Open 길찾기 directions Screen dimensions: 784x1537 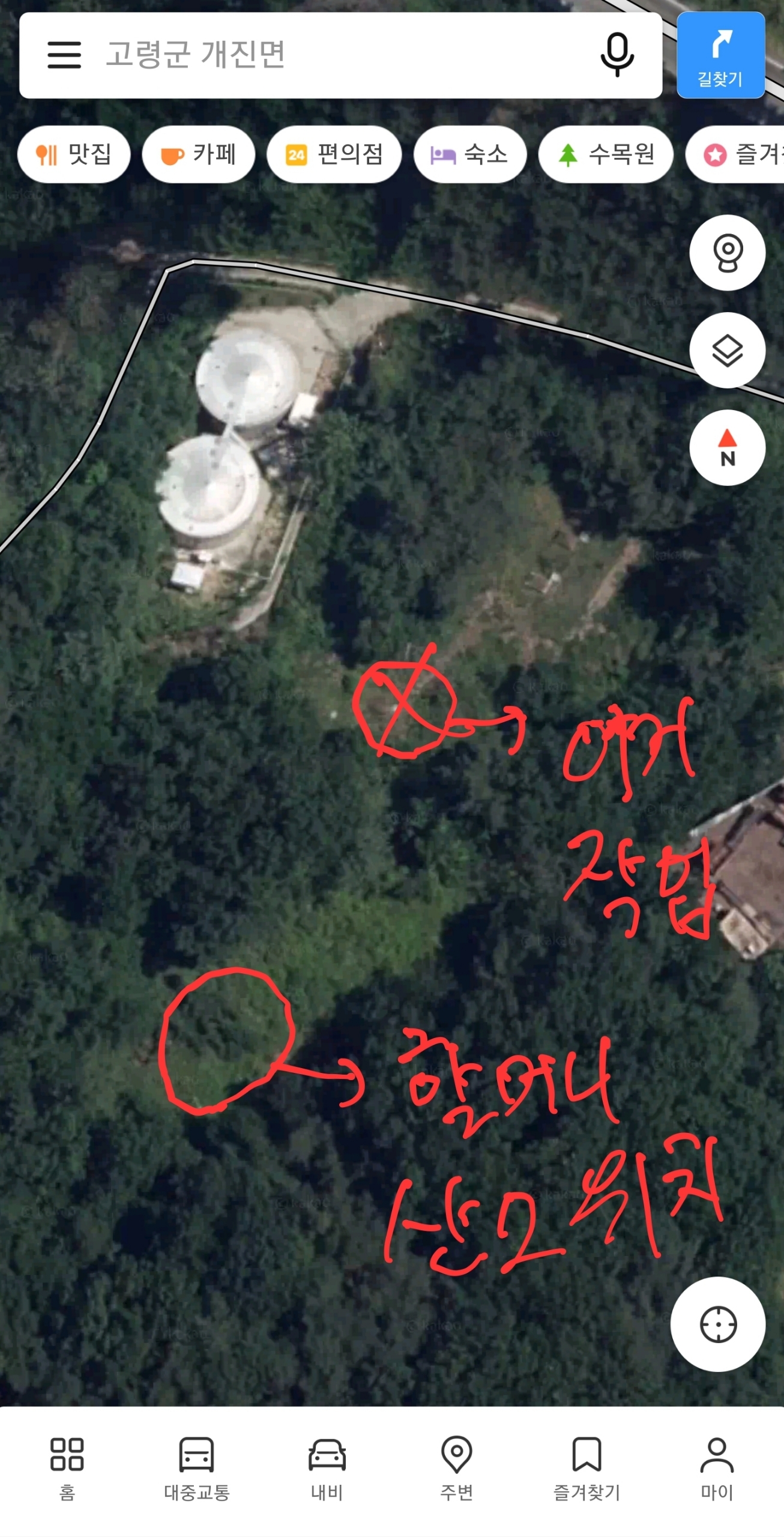coord(720,55)
